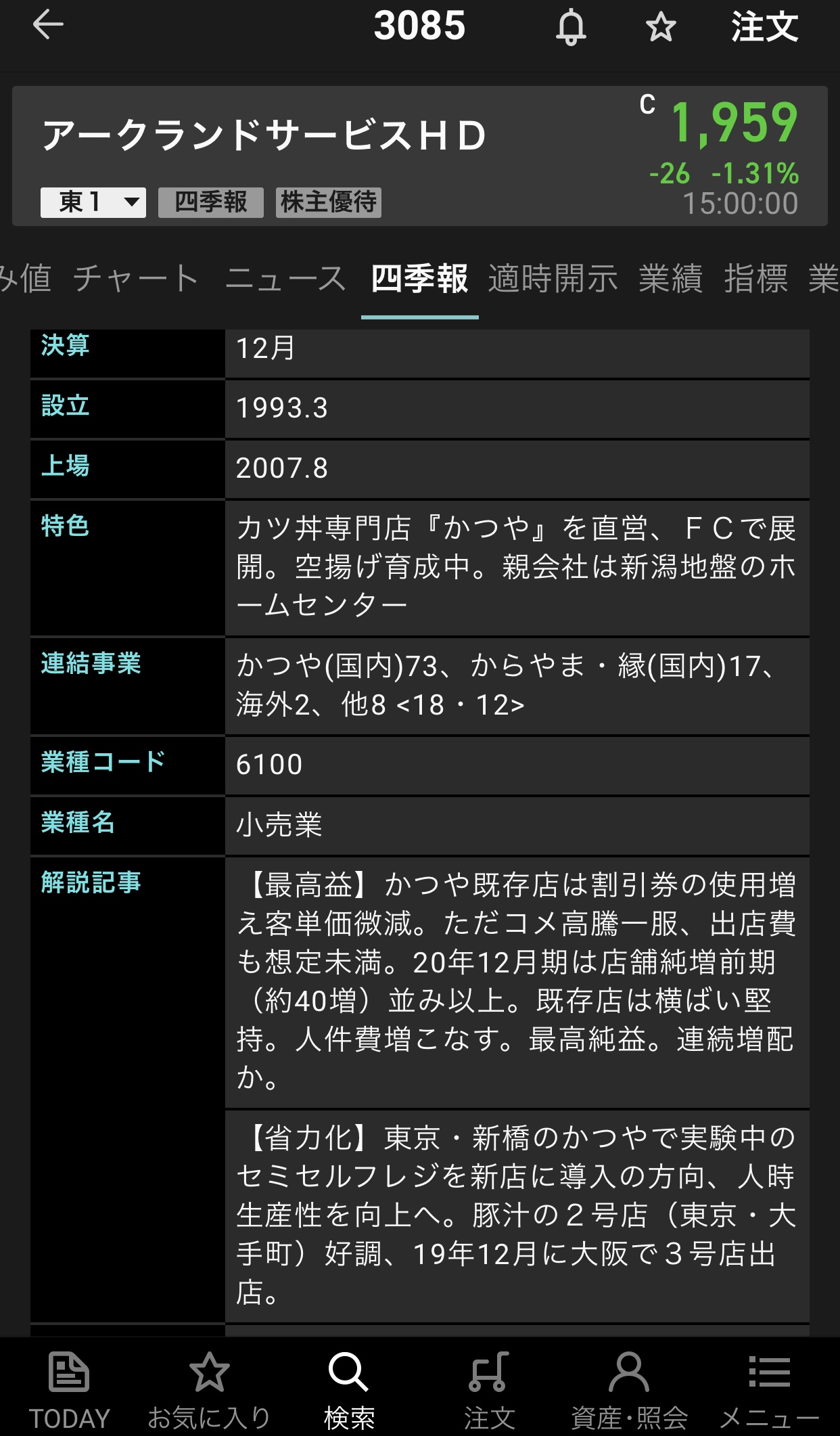Switch to the 適時開示 tab
Screen dimensions: 840x1436
coord(553,279)
